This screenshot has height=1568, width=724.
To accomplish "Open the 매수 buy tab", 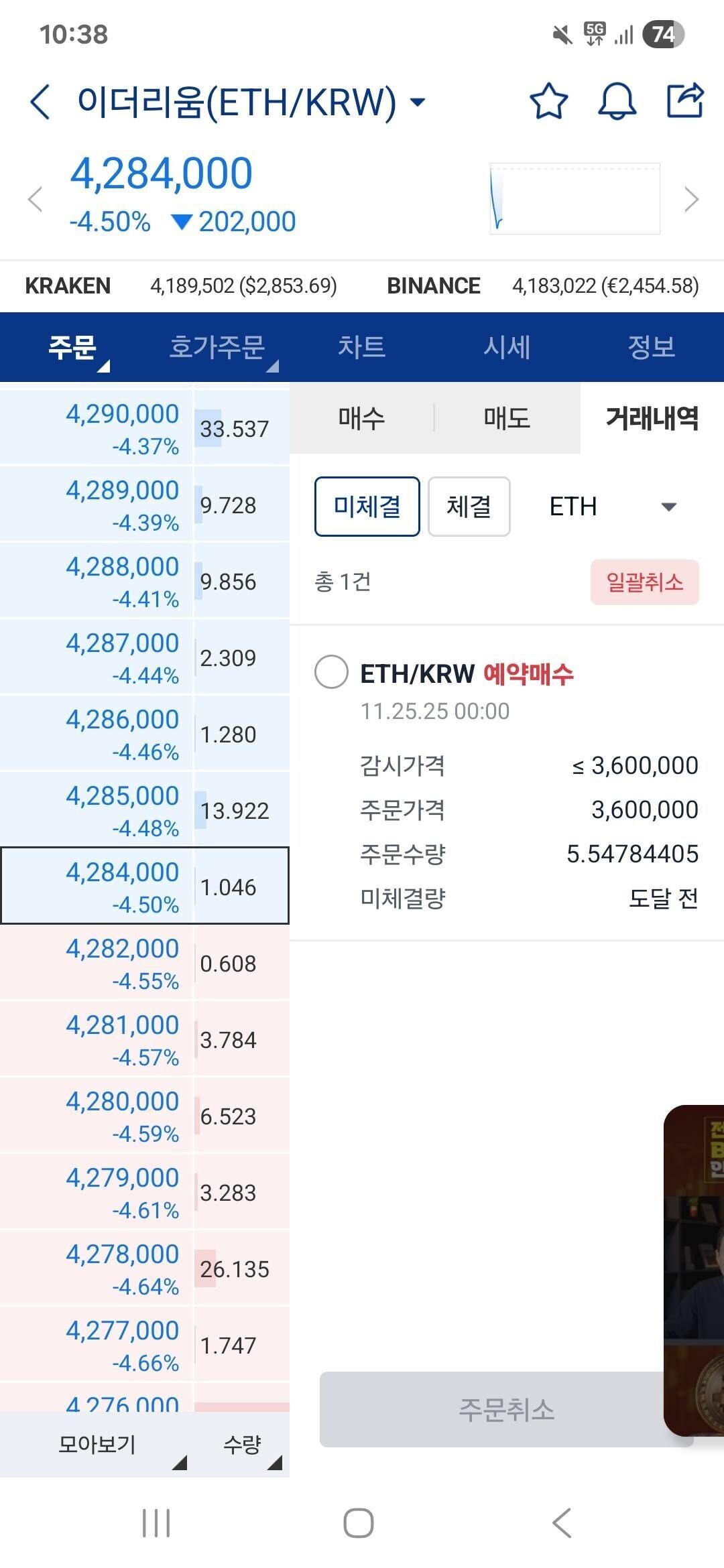I will pos(360,417).
